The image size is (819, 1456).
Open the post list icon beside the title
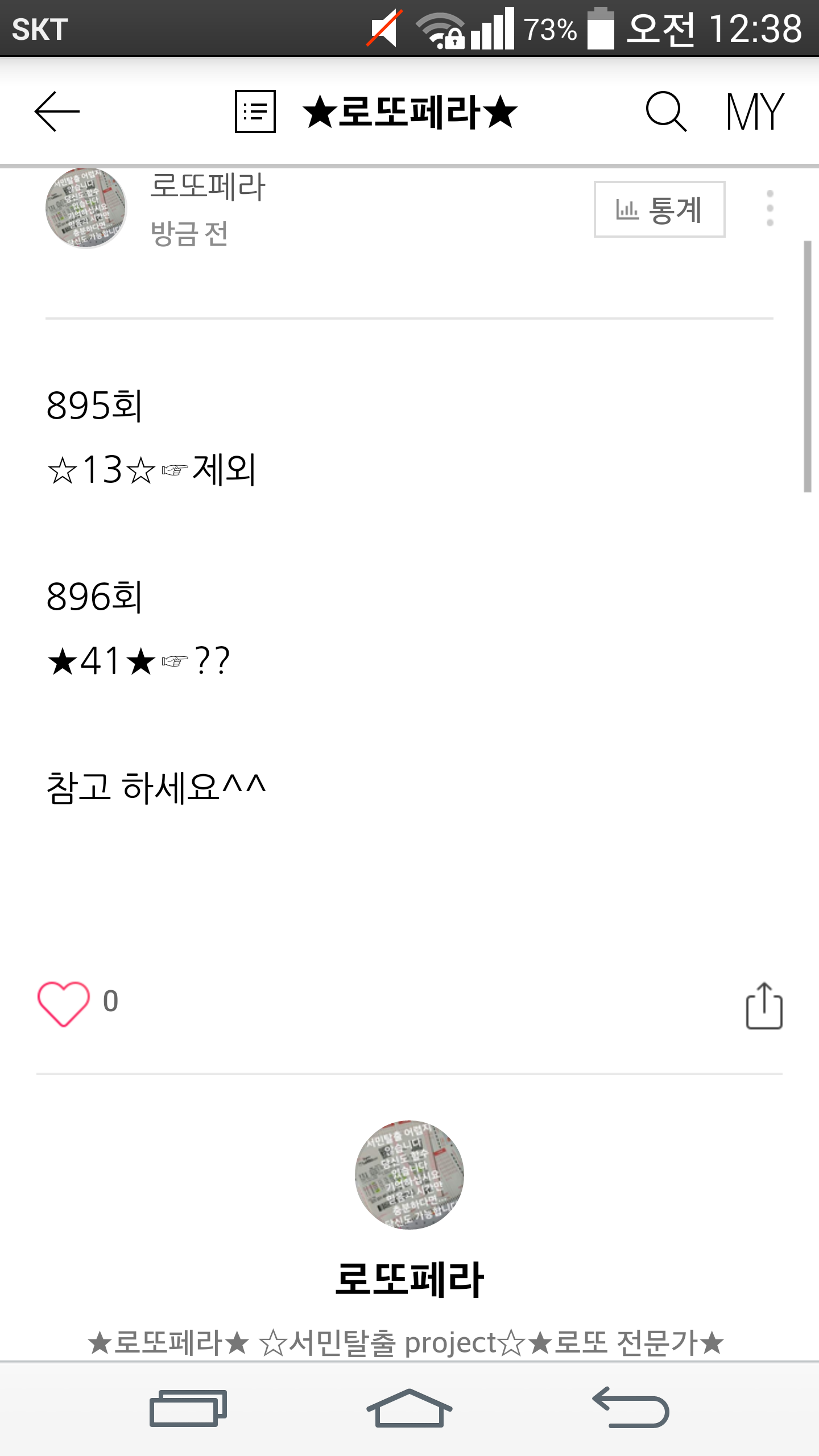click(x=255, y=111)
